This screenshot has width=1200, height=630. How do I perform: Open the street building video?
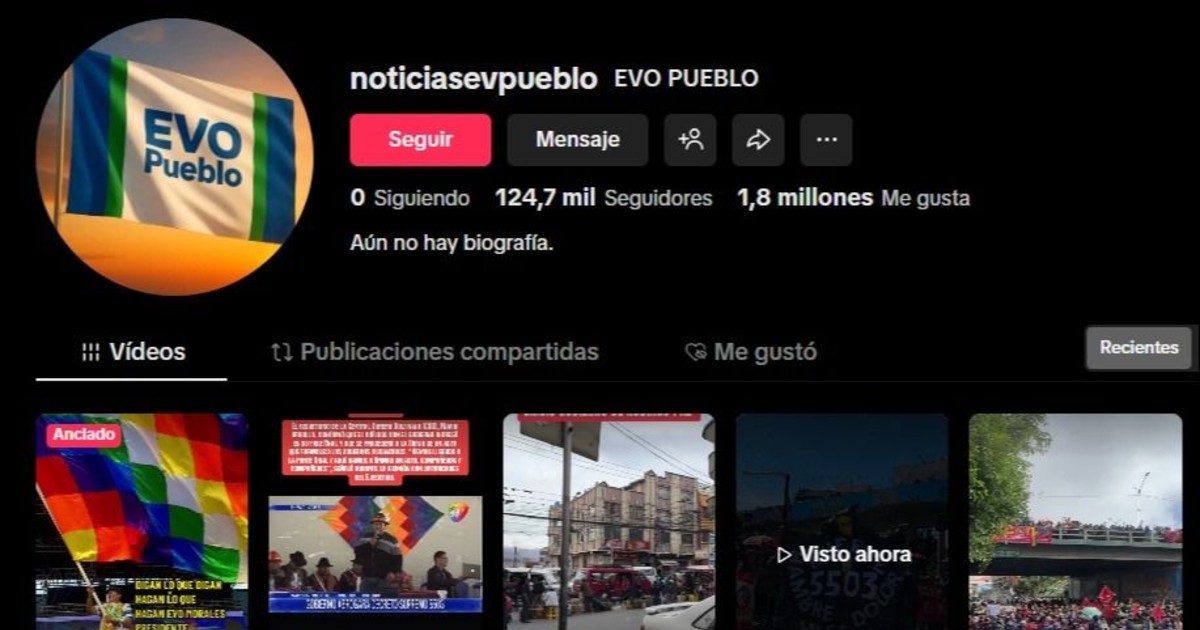[x=608, y=520]
